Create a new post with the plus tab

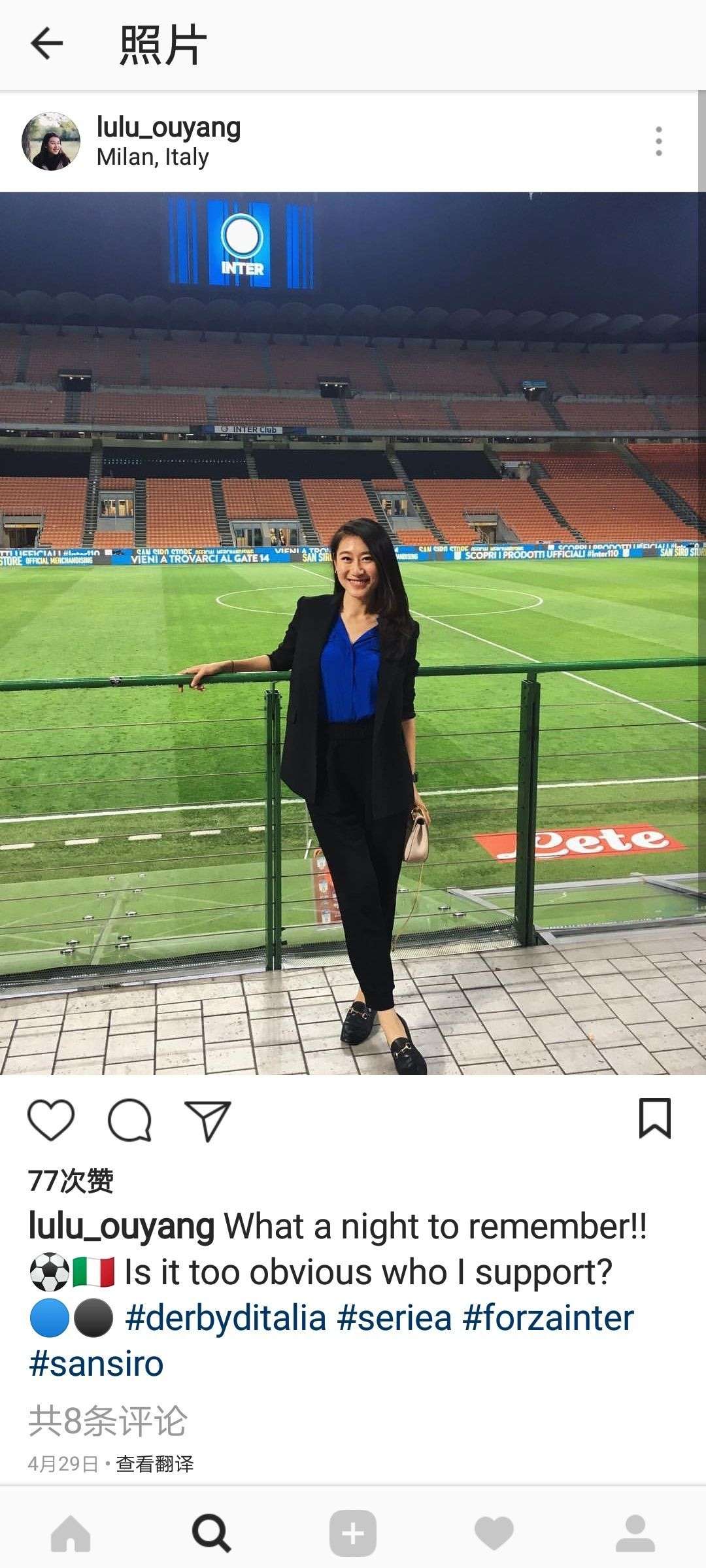pos(353,1533)
